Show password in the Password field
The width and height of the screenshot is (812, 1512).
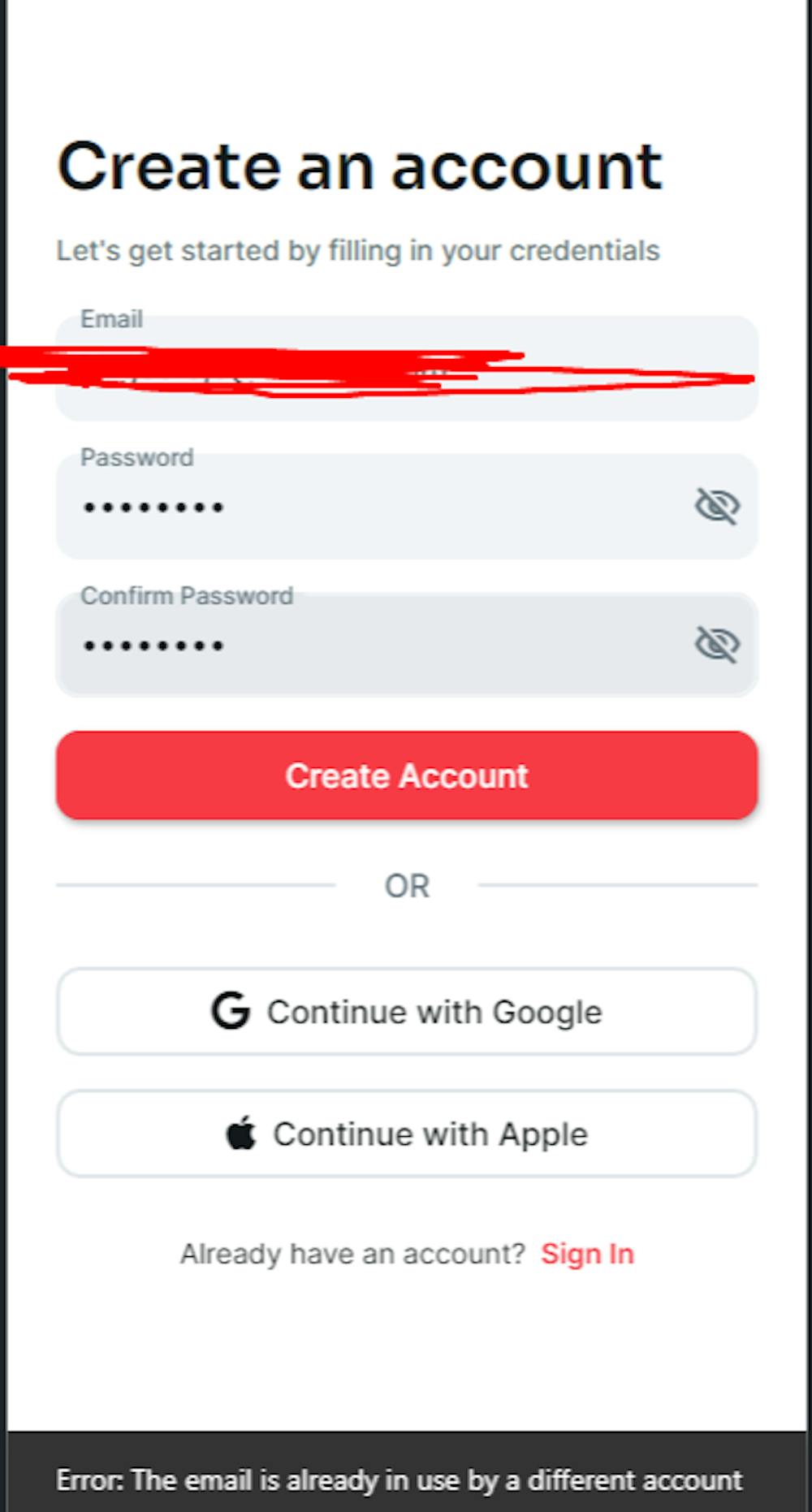click(x=717, y=507)
